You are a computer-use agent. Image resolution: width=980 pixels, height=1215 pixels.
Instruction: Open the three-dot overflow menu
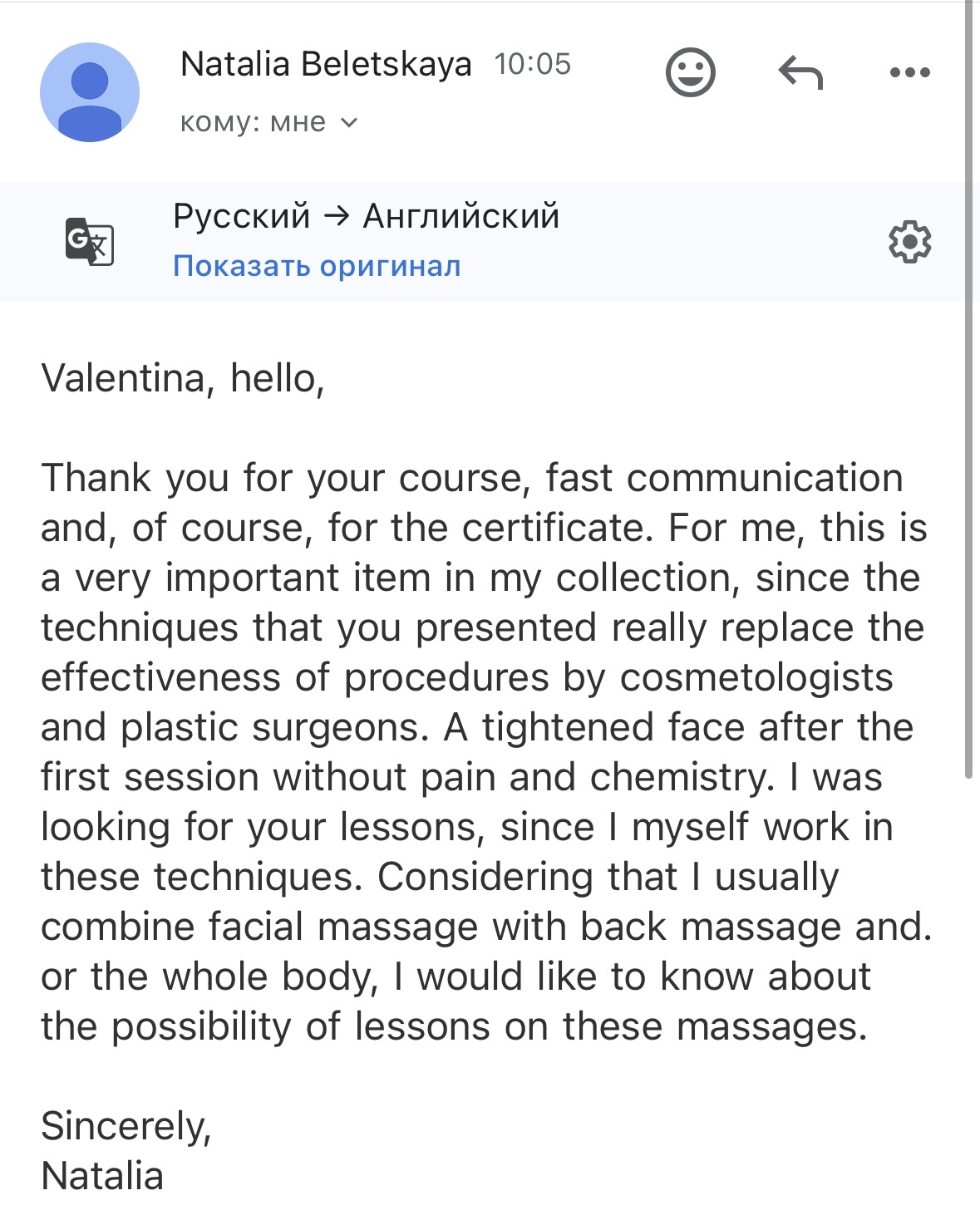909,72
